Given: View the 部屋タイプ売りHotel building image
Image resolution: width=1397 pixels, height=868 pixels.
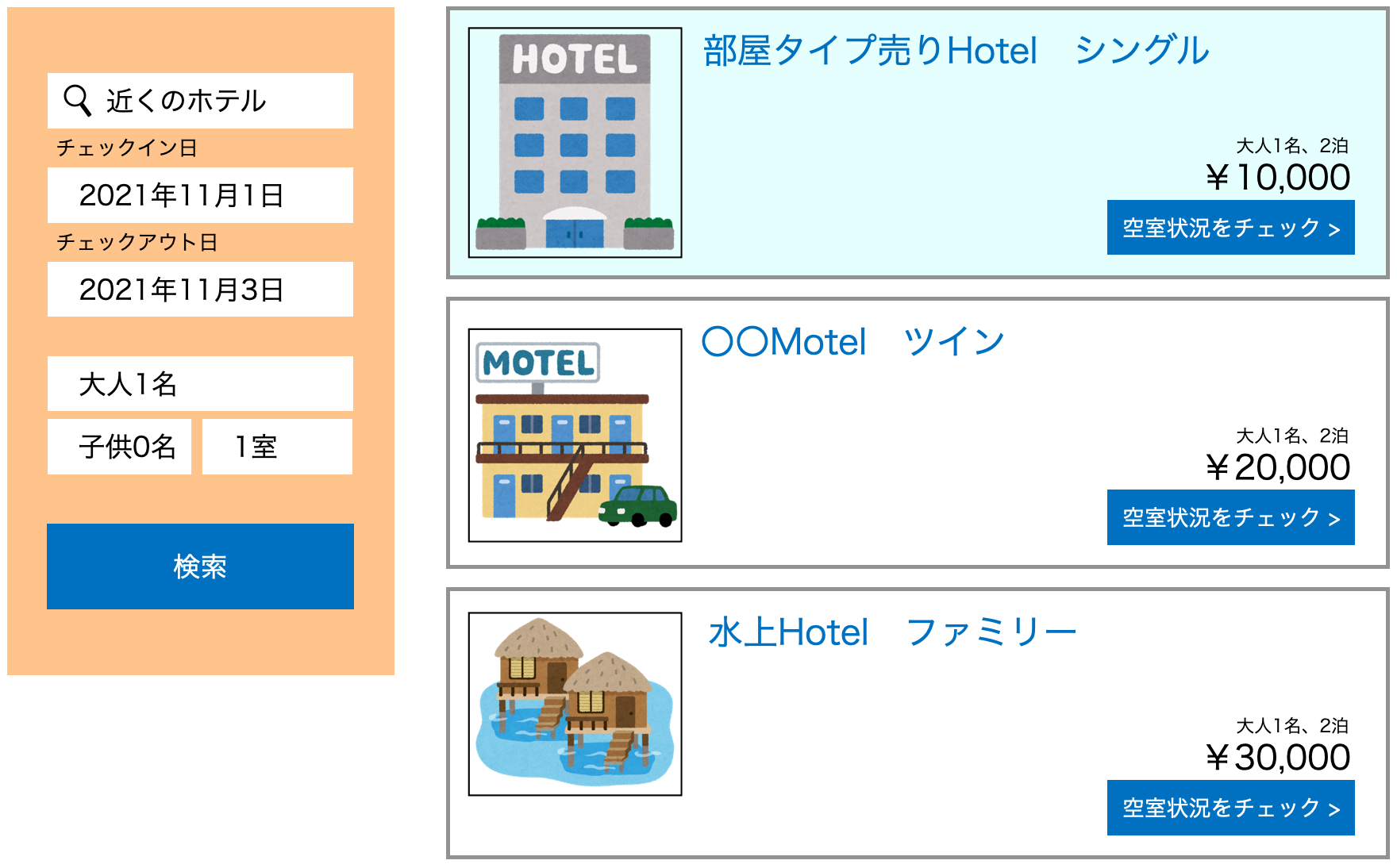Looking at the screenshot, I should coord(575,143).
